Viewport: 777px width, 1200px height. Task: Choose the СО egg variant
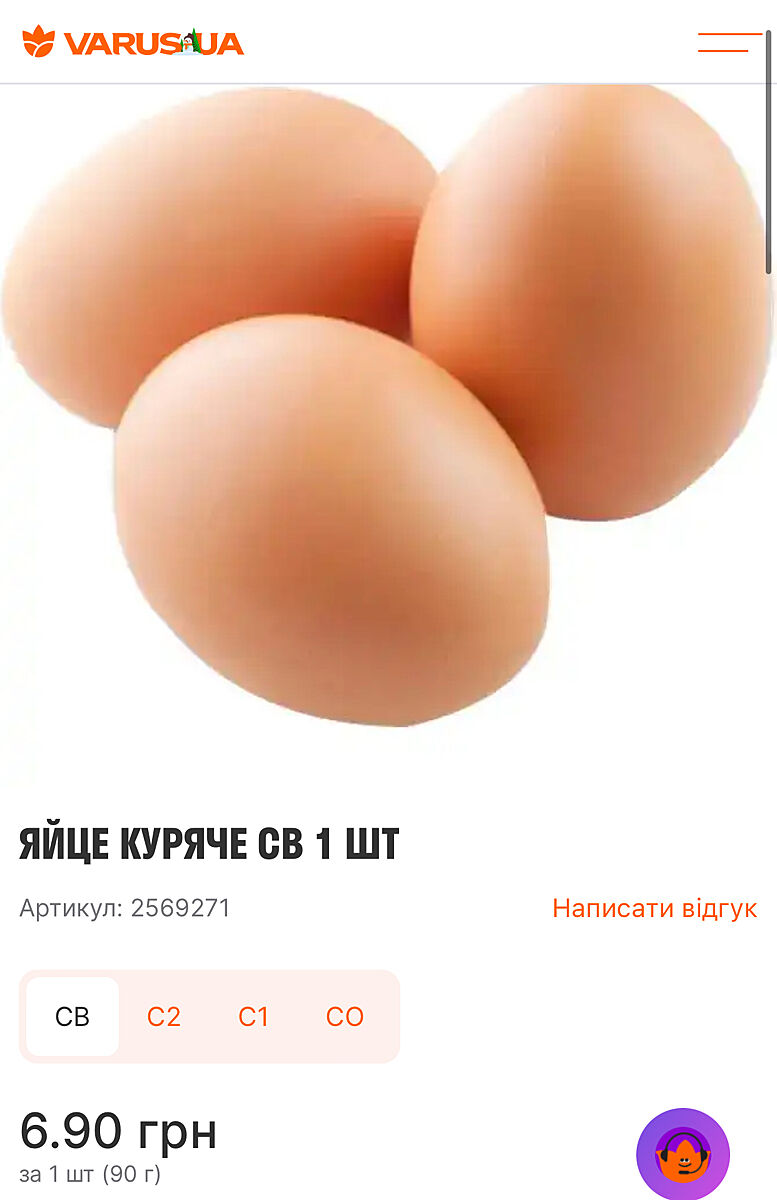click(x=345, y=1017)
